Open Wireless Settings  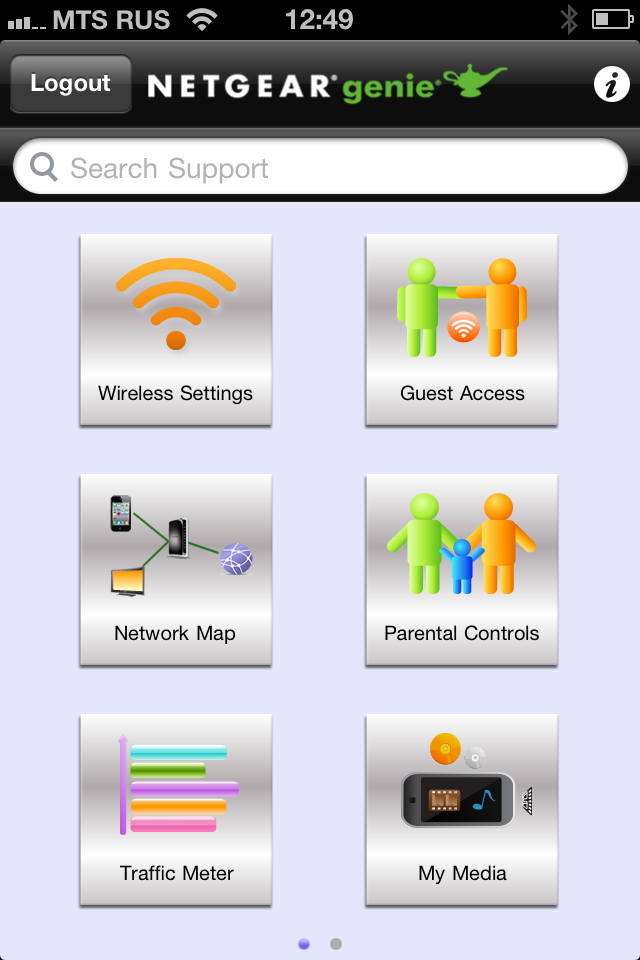click(x=176, y=330)
